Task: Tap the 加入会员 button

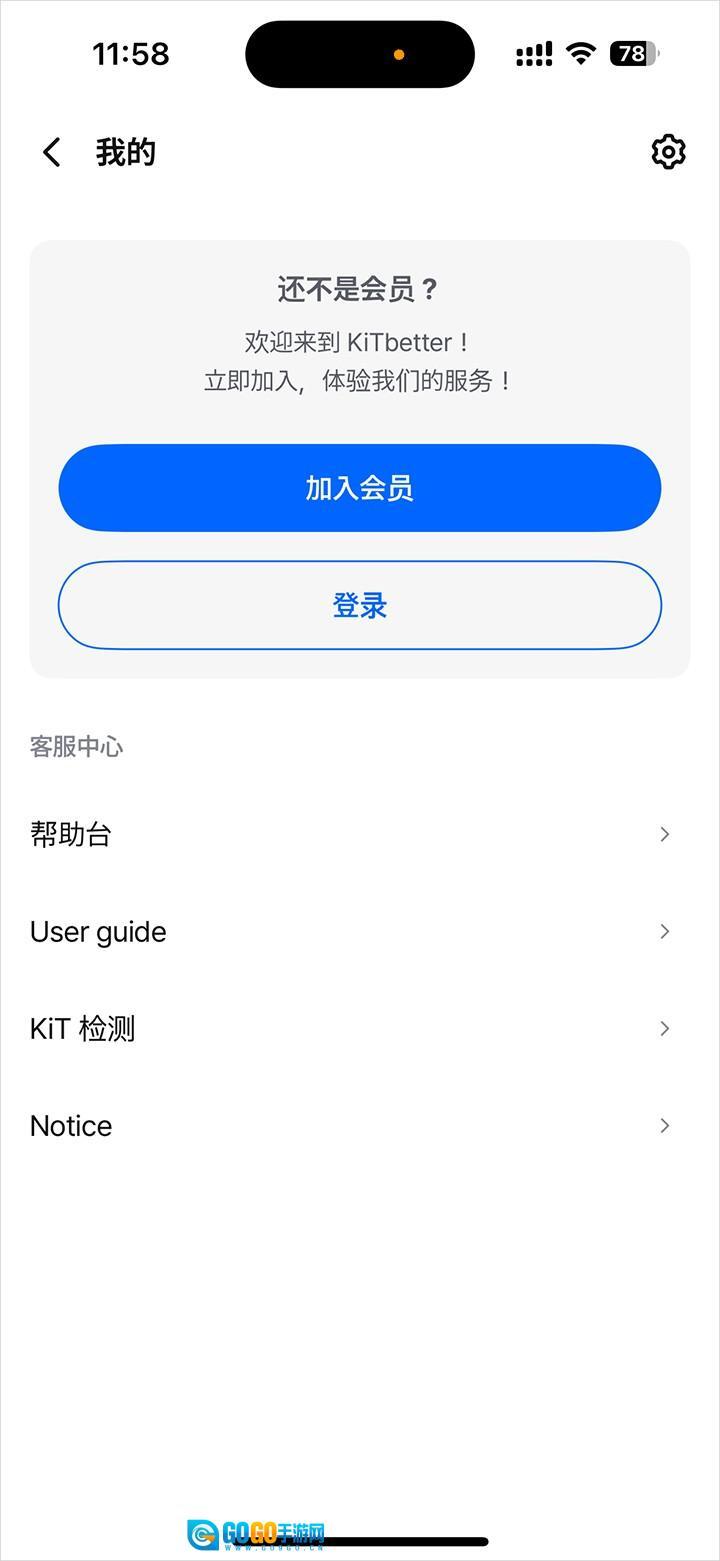Action: pyautogui.click(x=360, y=488)
